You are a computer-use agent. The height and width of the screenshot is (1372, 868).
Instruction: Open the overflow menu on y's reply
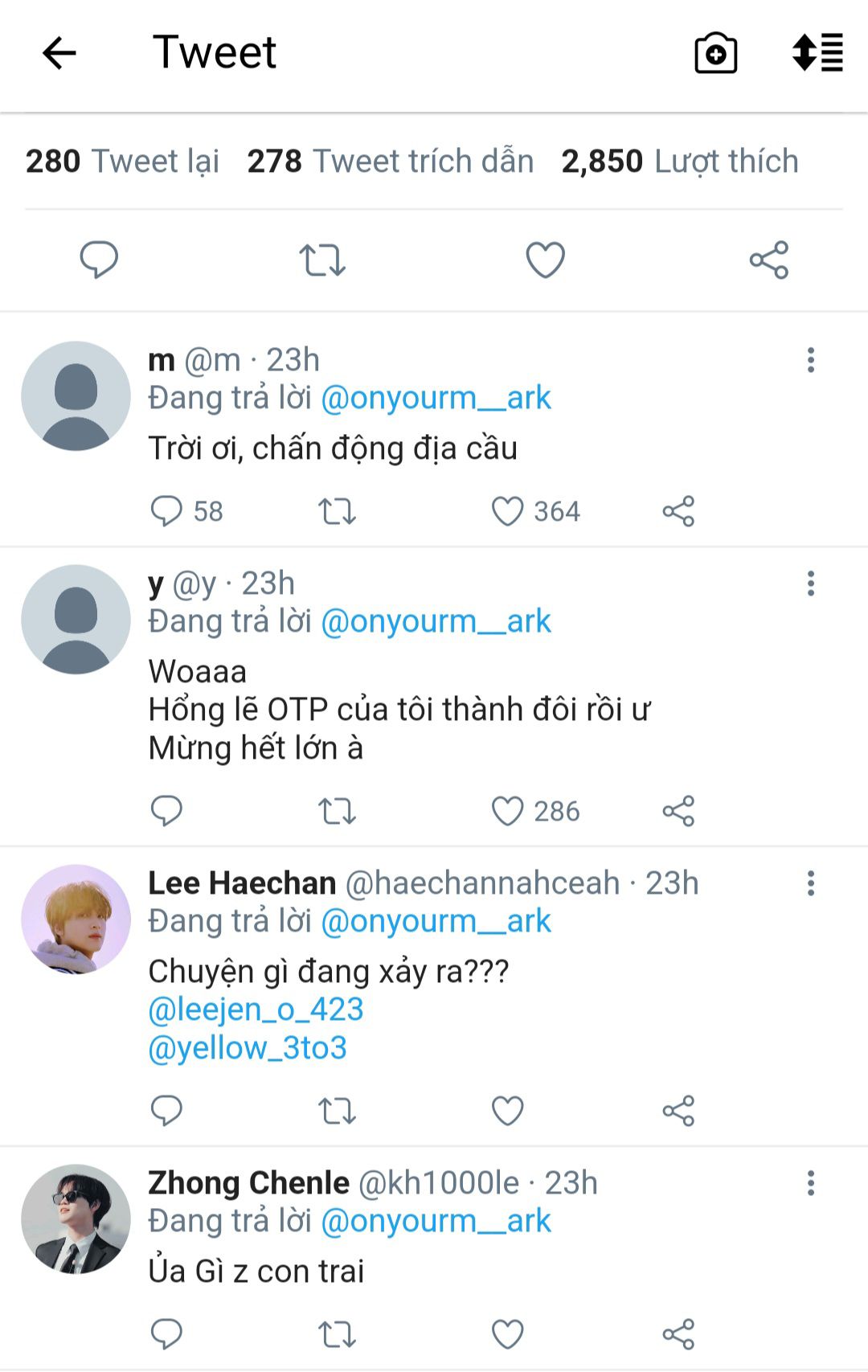[x=810, y=584]
